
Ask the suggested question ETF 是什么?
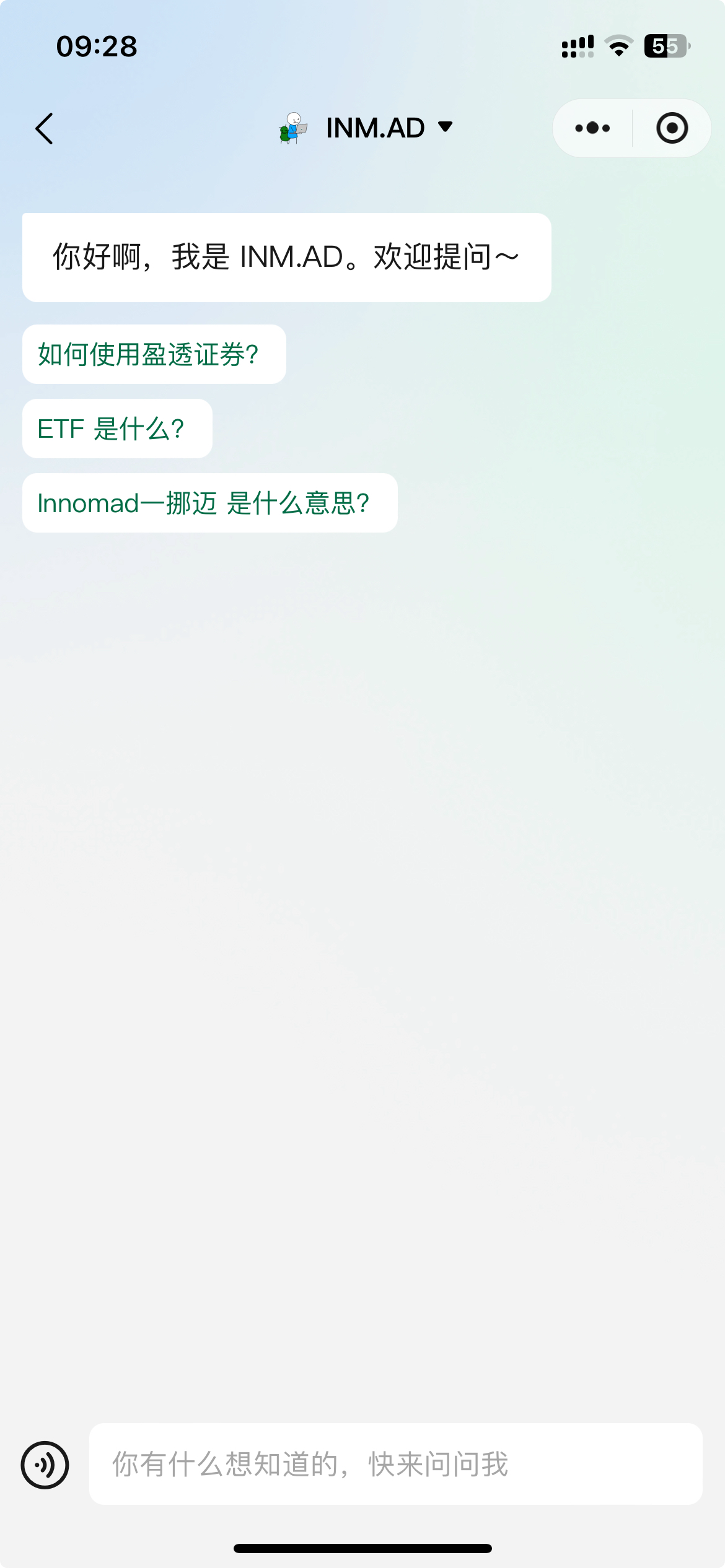tap(117, 429)
